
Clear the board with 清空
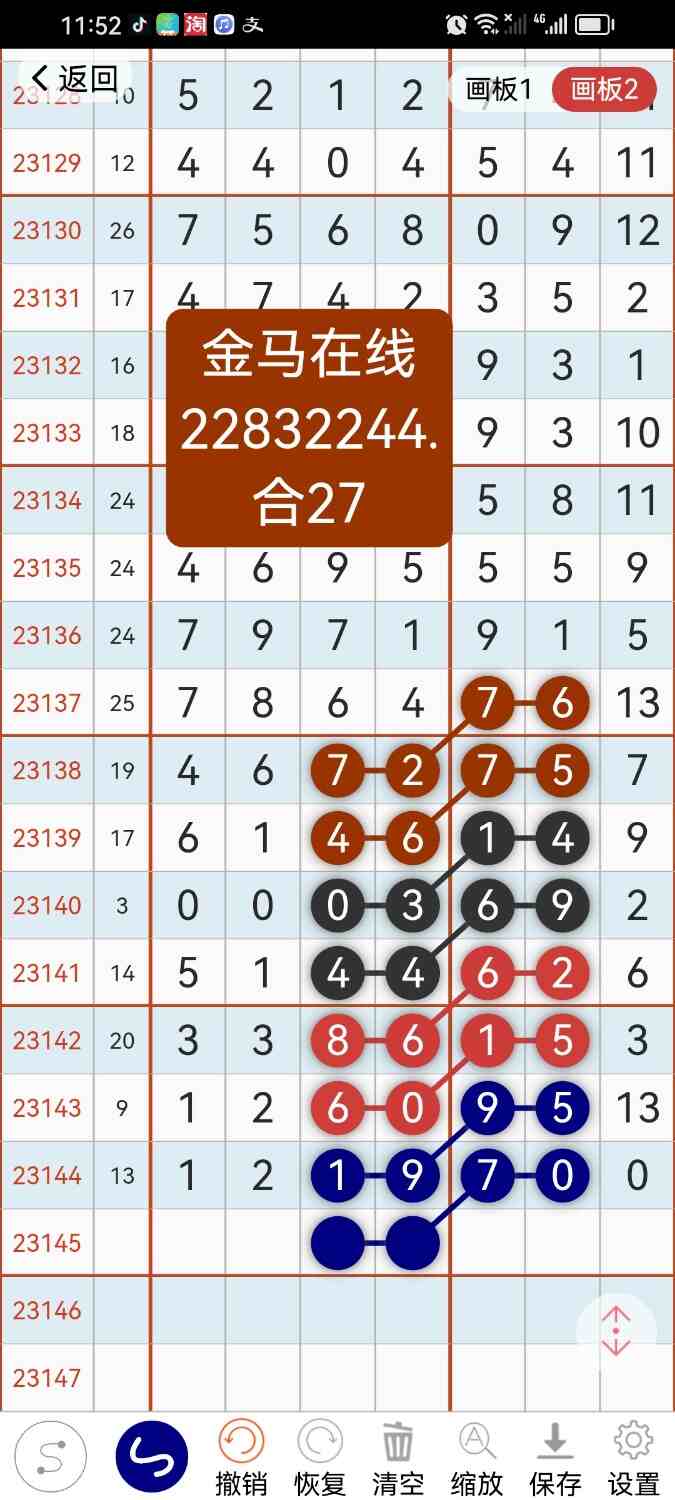point(398,1458)
